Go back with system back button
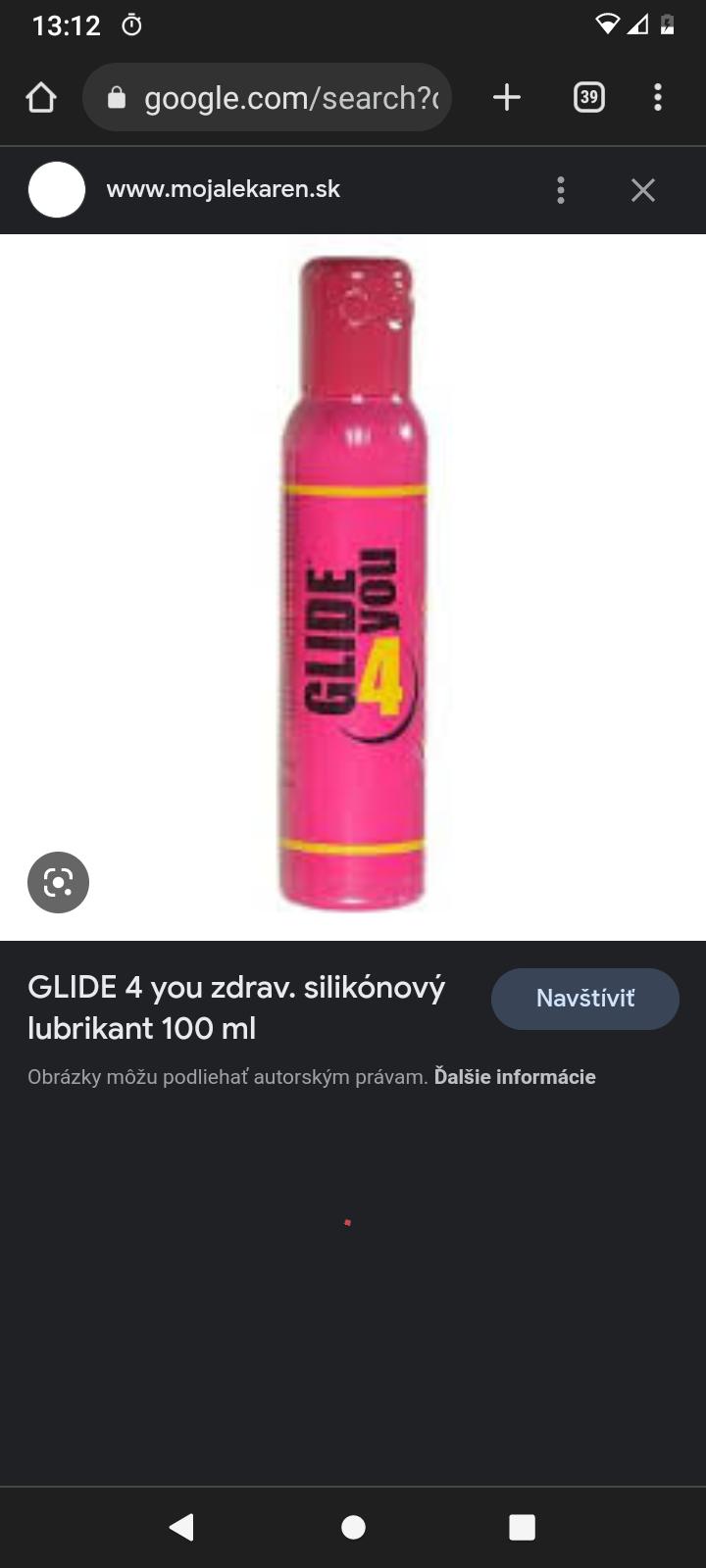The width and height of the screenshot is (706, 1568). [181, 1527]
